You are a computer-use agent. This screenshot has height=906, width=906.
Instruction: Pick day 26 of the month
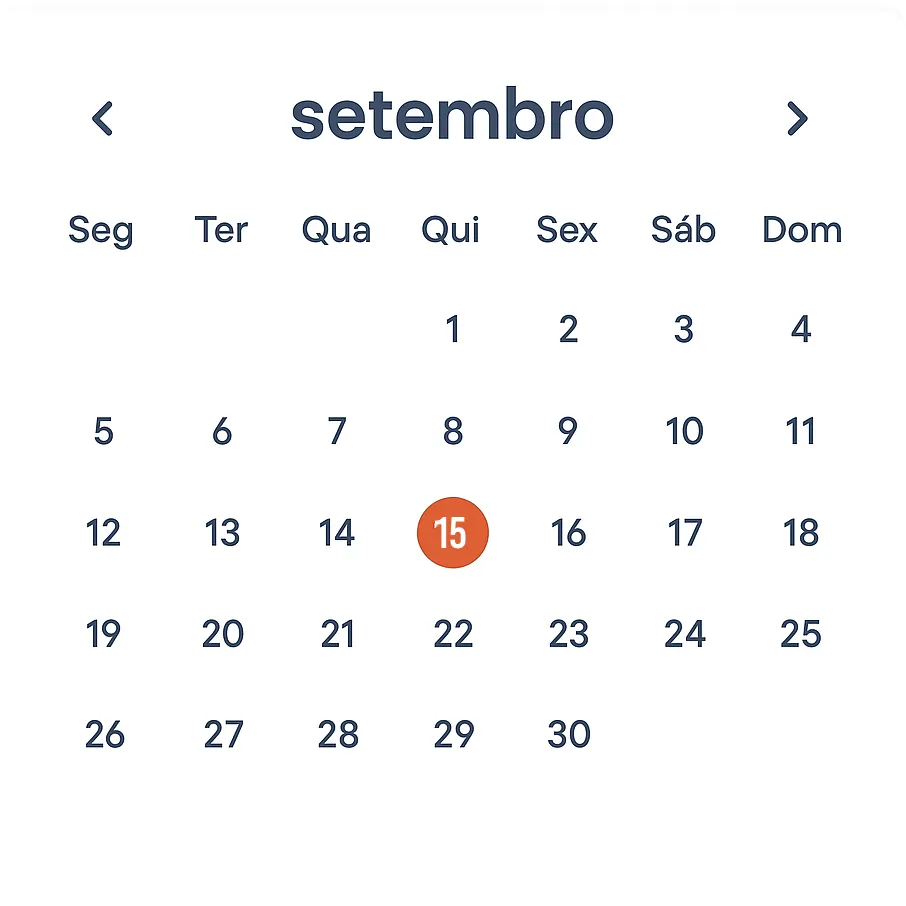coord(104,735)
